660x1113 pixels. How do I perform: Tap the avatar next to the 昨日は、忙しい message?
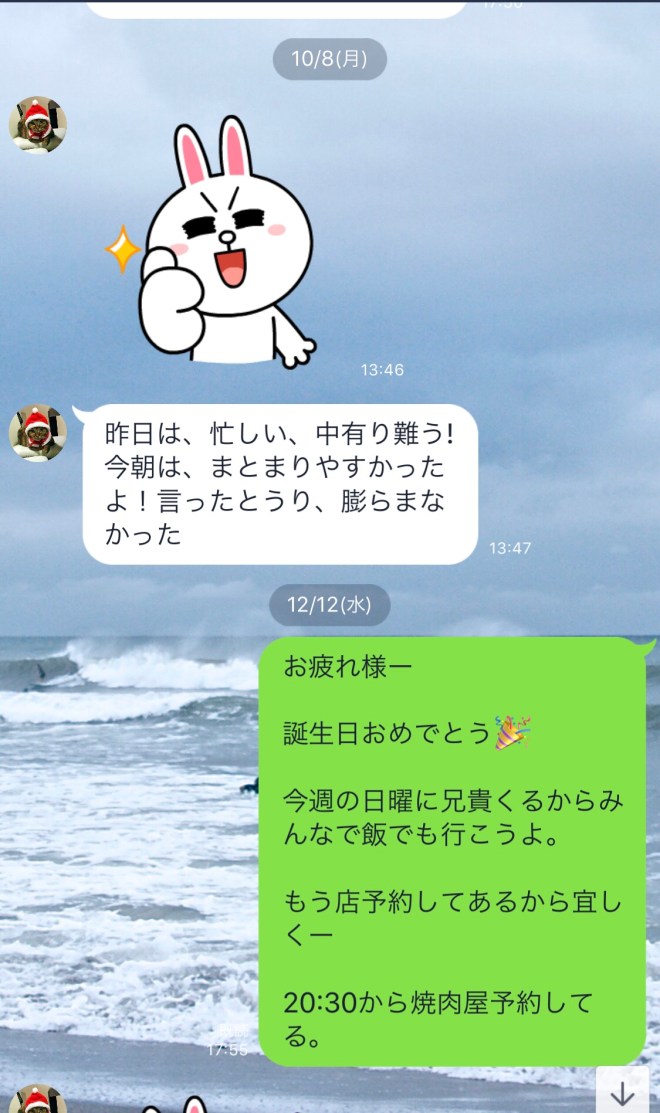point(38,433)
